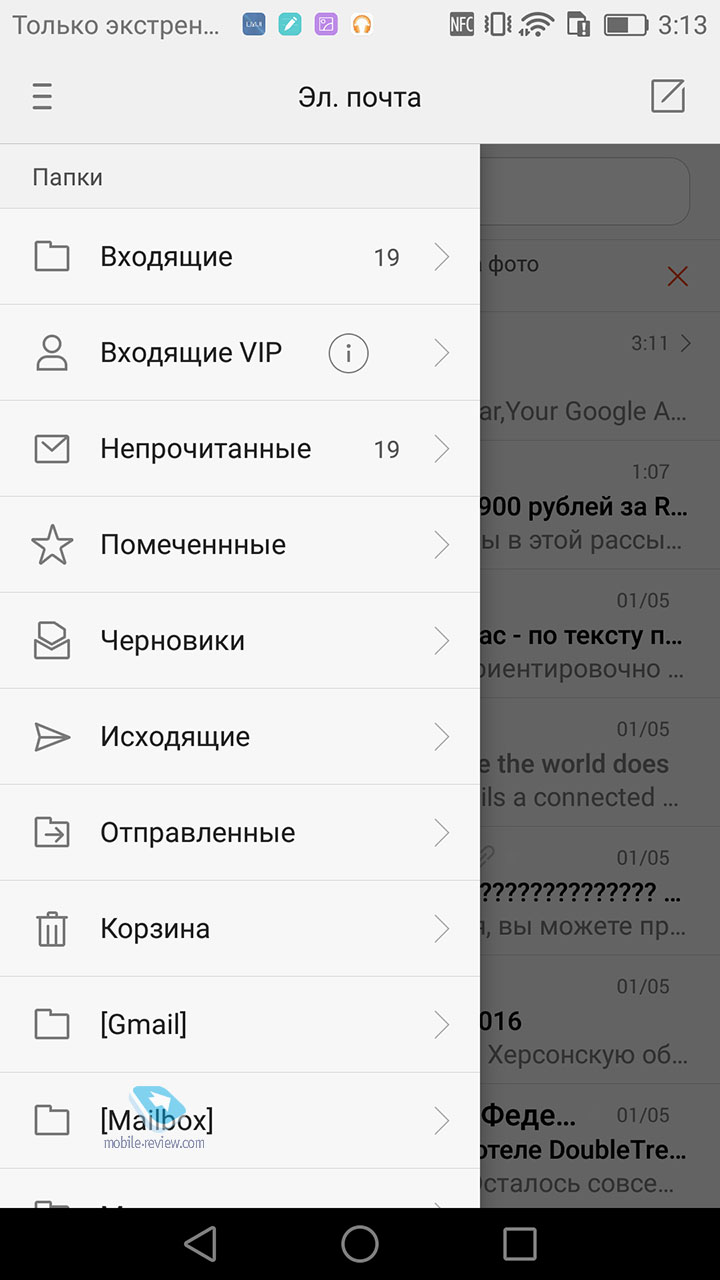
Task: Open the Входящие VIP folder
Action: [x=240, y=353]
